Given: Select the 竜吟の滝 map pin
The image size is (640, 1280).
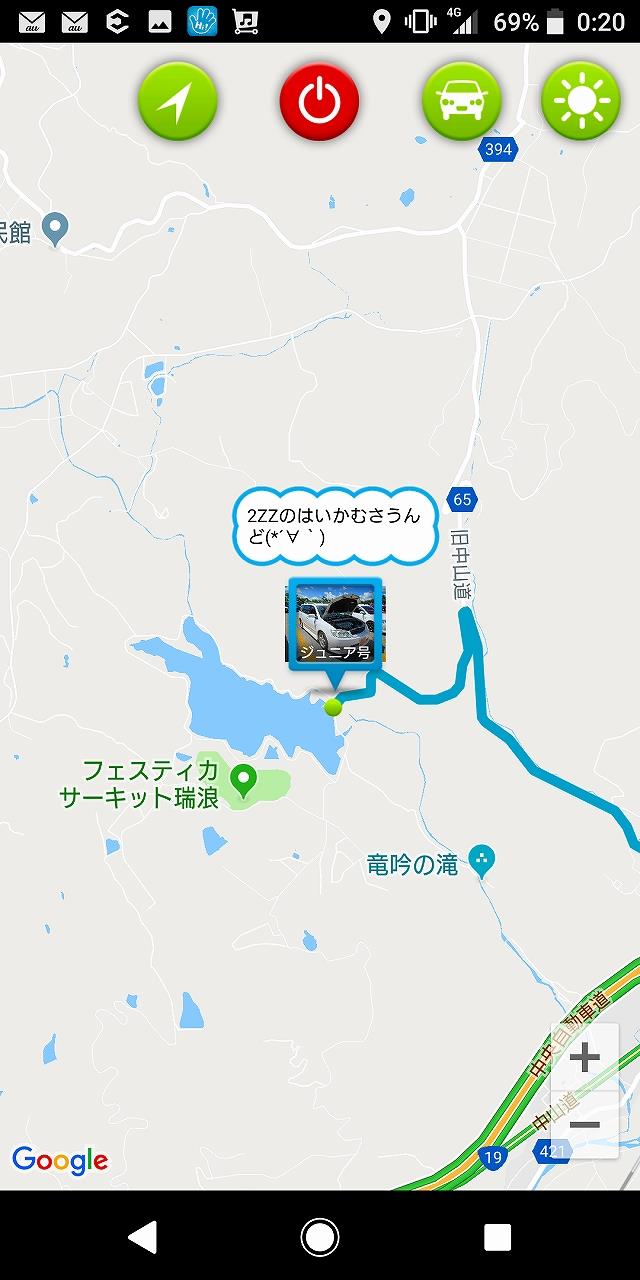Looking at the screenshot, I should 484,859.
